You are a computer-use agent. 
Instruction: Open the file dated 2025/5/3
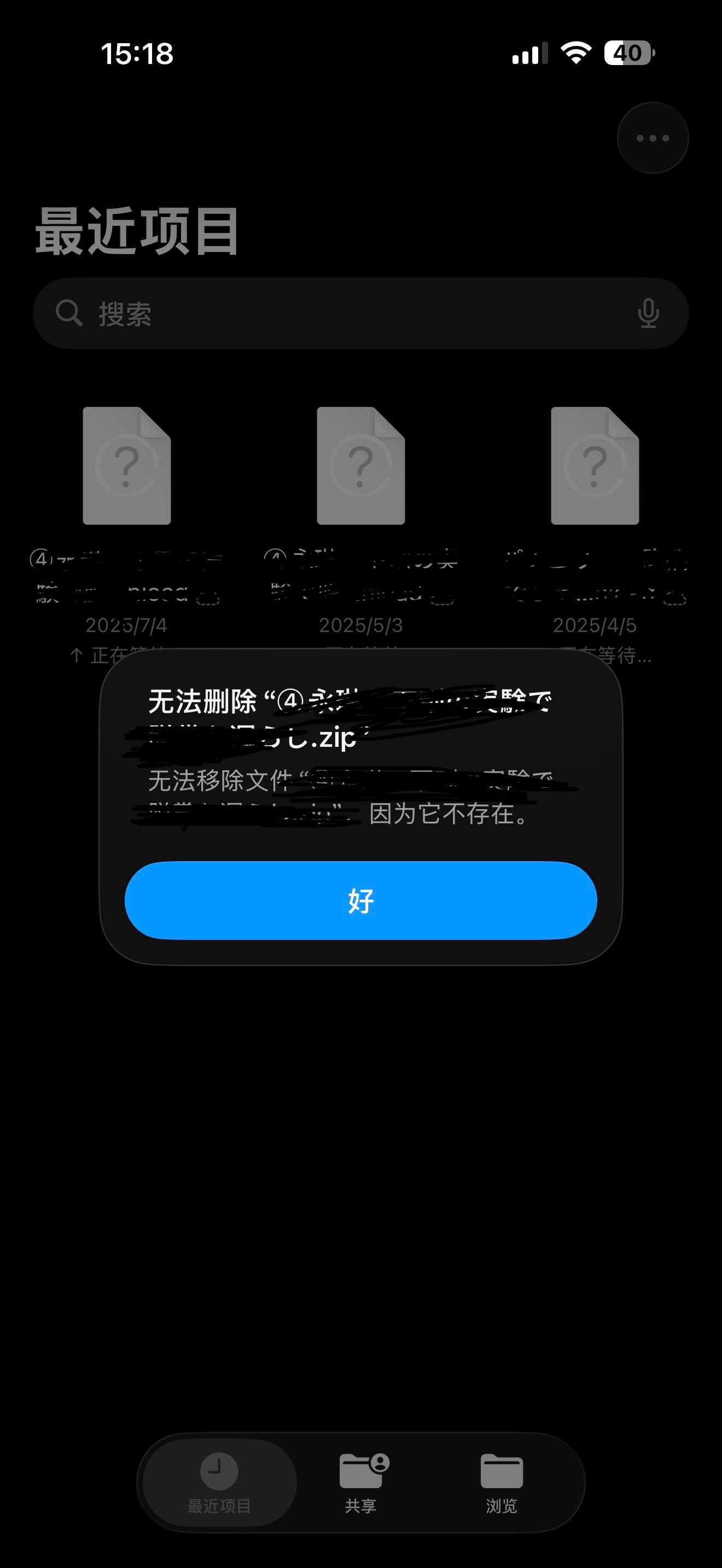pos(360,466)
